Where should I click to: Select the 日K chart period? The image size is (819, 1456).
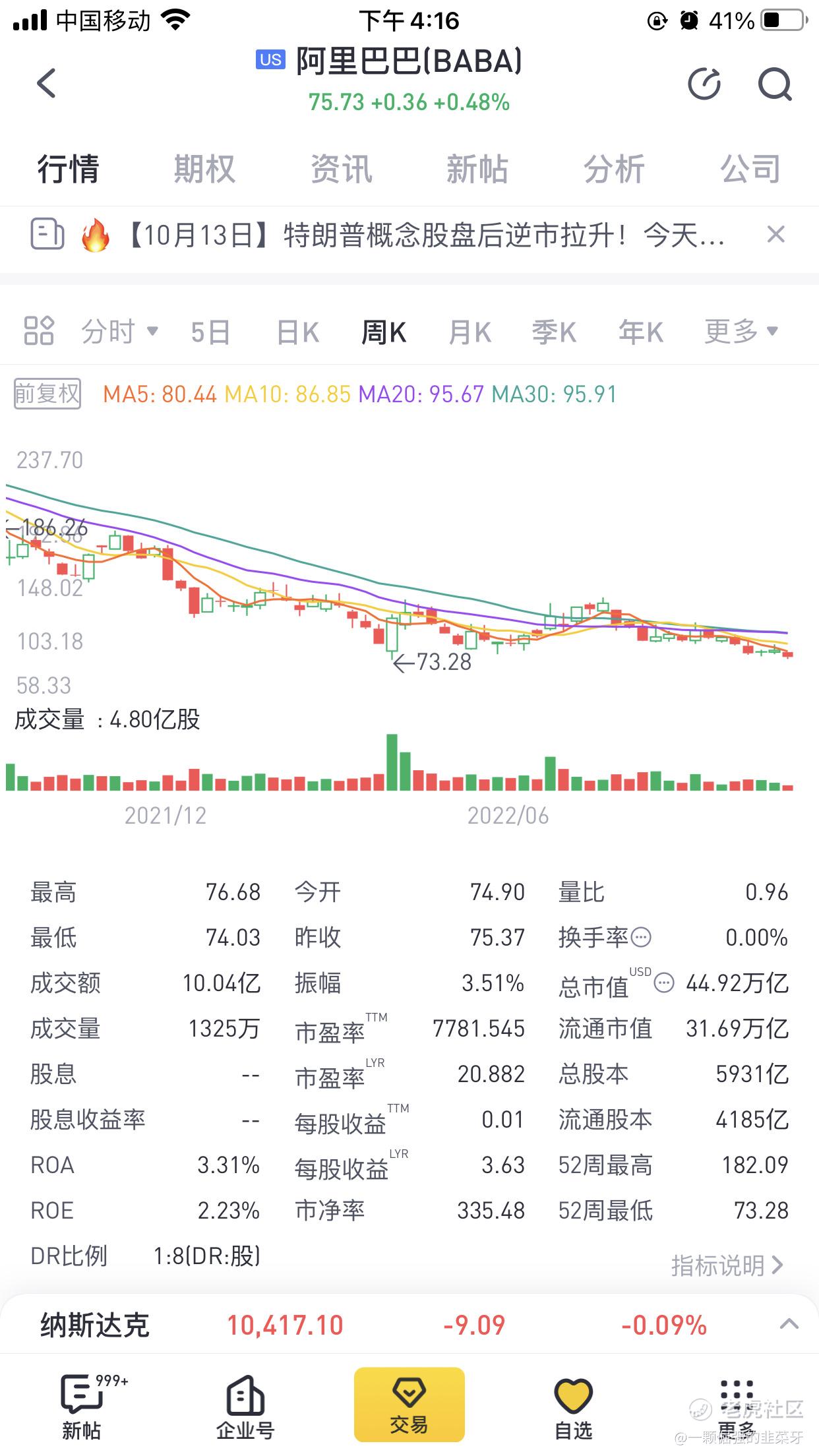(298, 332)
